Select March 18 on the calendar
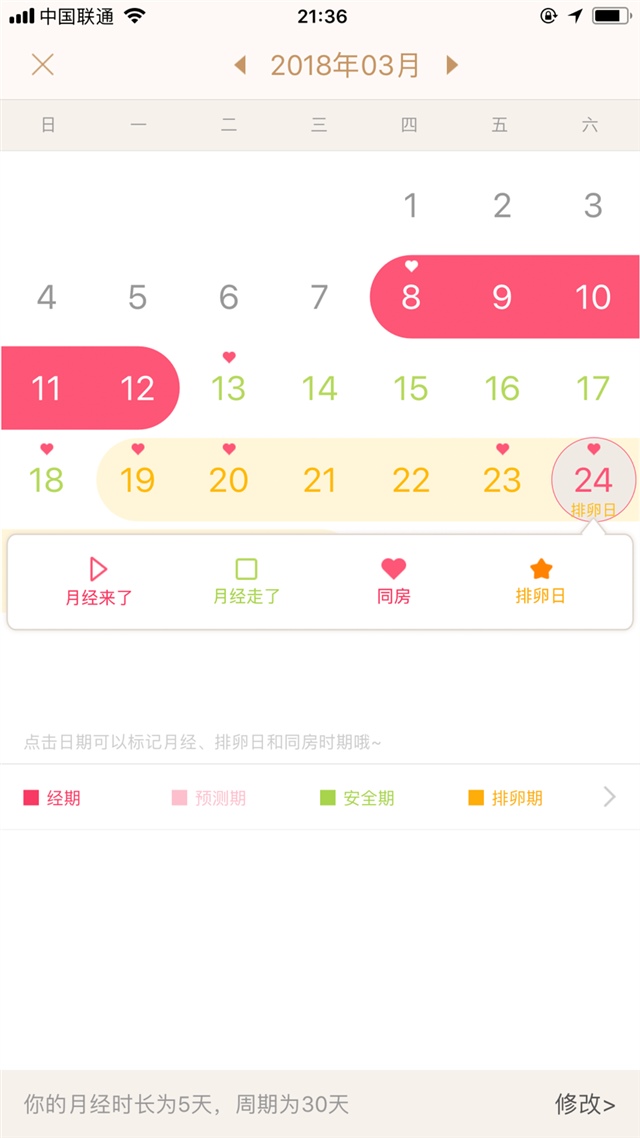 tap(46, 479)
